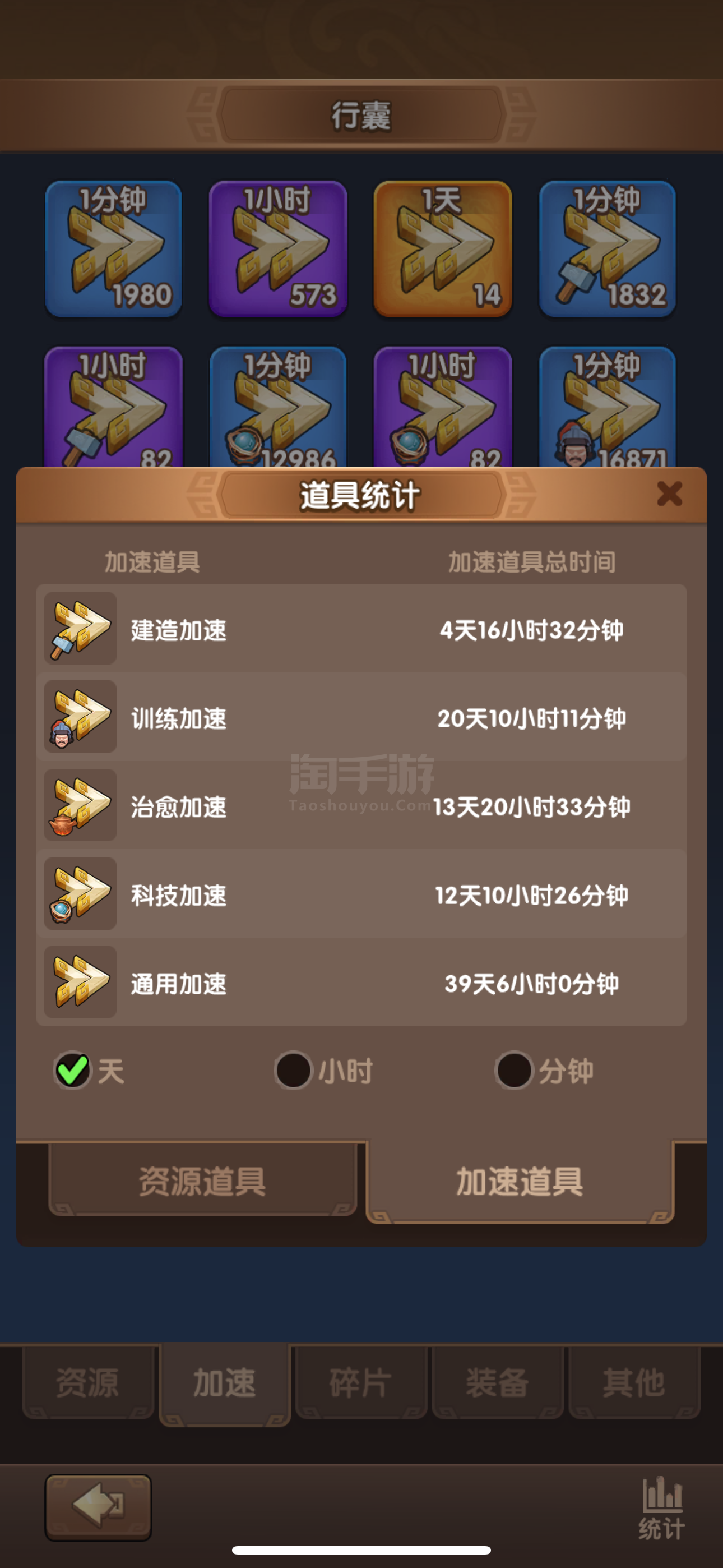The image size is (723, 1568).
Task: Open the 加速 bag category
Action: pyautogui.click(x=225, y=1383)
